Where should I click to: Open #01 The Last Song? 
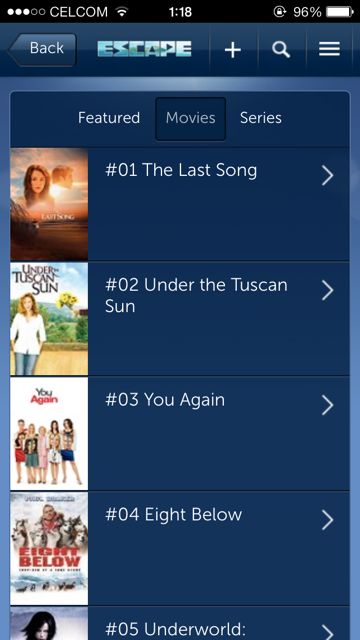coord(180,204)
